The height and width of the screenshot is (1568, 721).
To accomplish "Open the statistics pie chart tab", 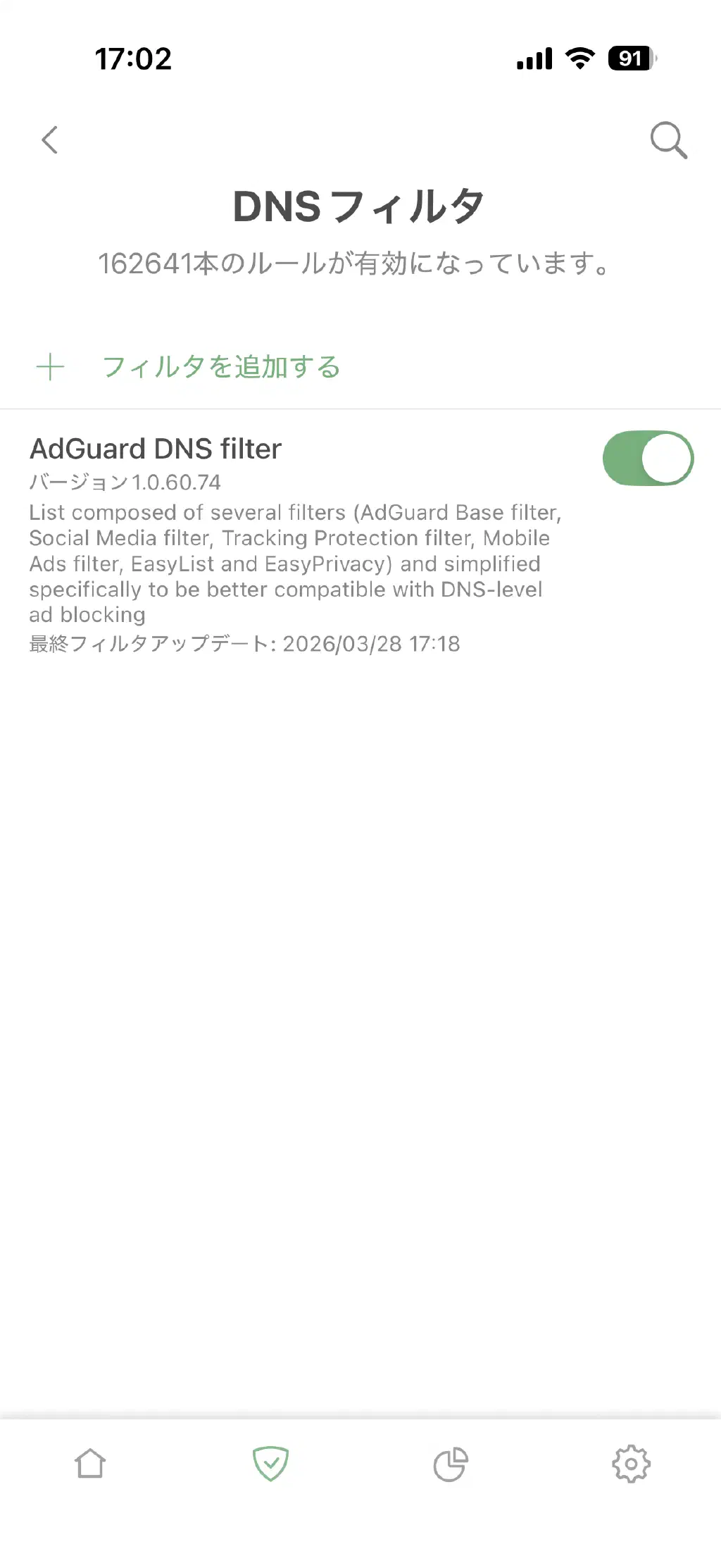I will pos(451,1464).
